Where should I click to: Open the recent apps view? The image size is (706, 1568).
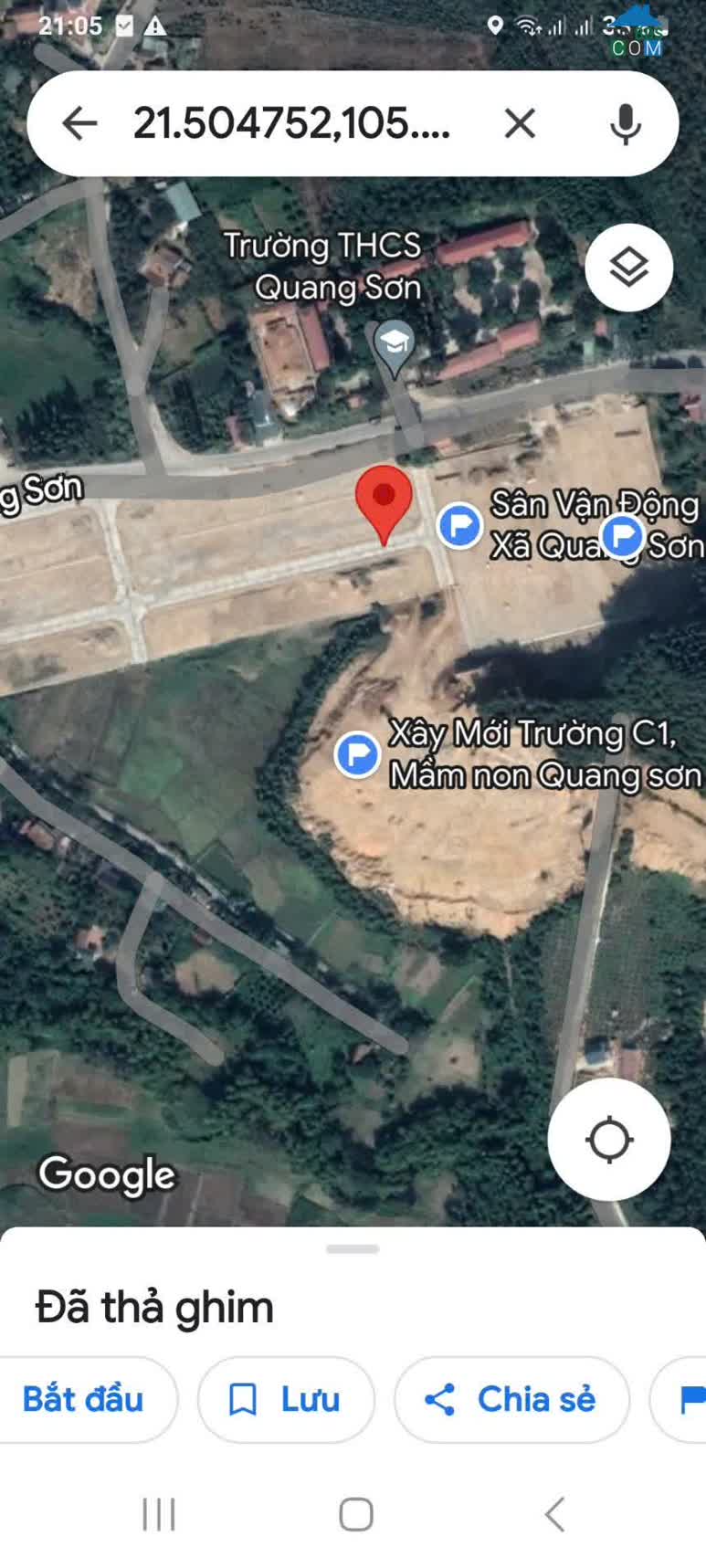(x=159, y=1514)
